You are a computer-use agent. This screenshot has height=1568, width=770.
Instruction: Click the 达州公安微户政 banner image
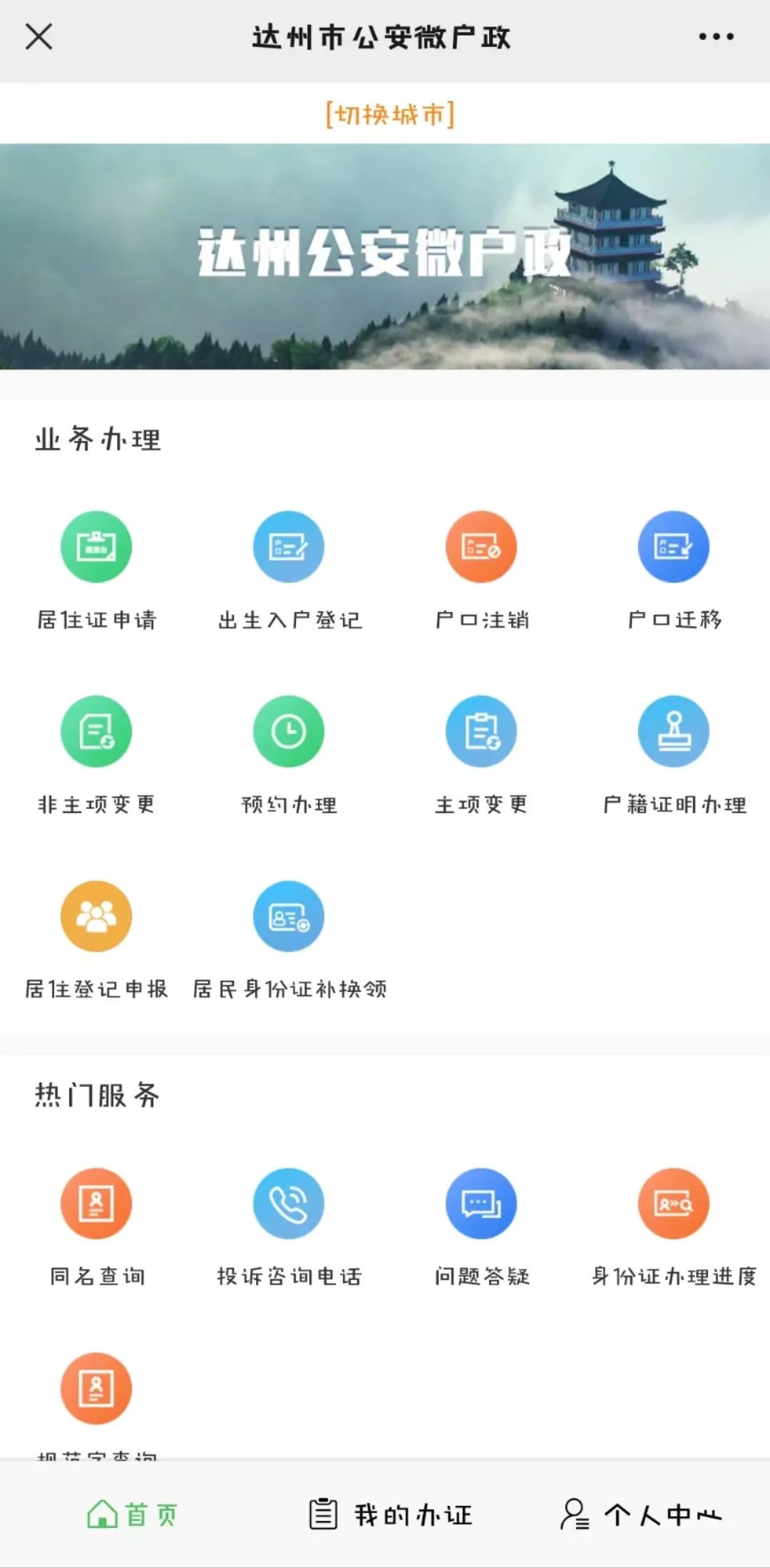[385, 257]
